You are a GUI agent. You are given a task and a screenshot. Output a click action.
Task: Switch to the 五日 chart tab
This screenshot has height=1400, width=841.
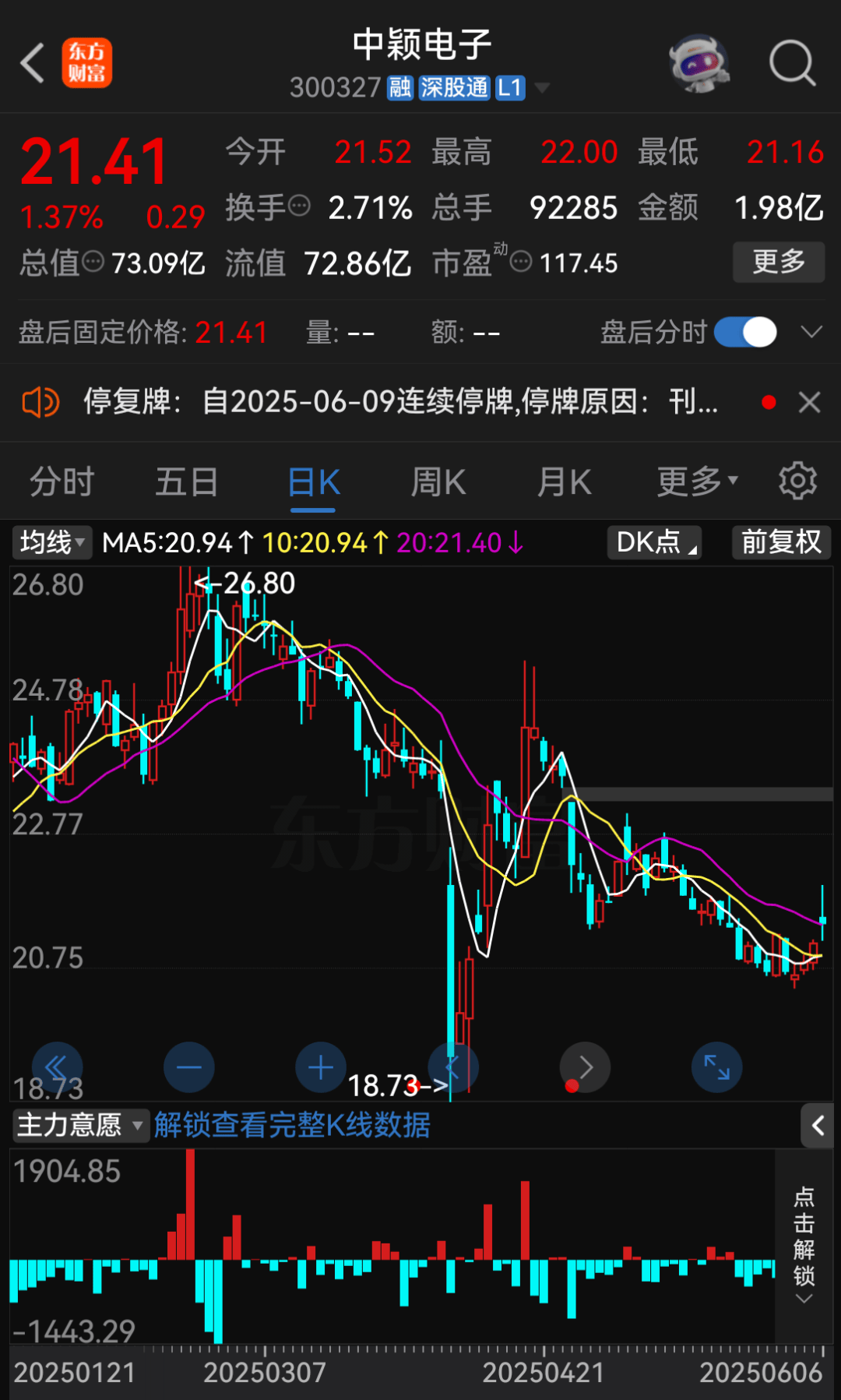[x=187, y=481]
